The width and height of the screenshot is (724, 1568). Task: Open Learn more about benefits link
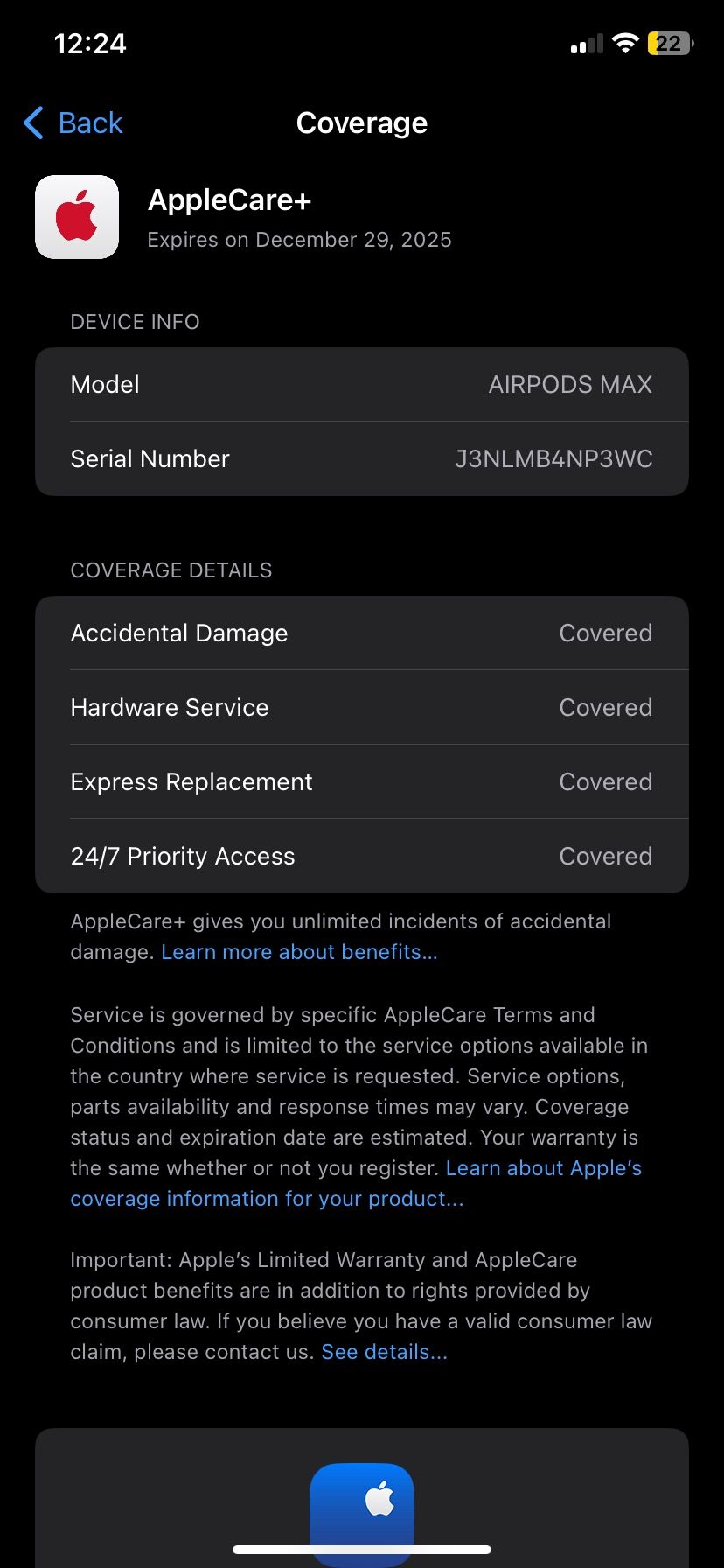tap(299, 952)
